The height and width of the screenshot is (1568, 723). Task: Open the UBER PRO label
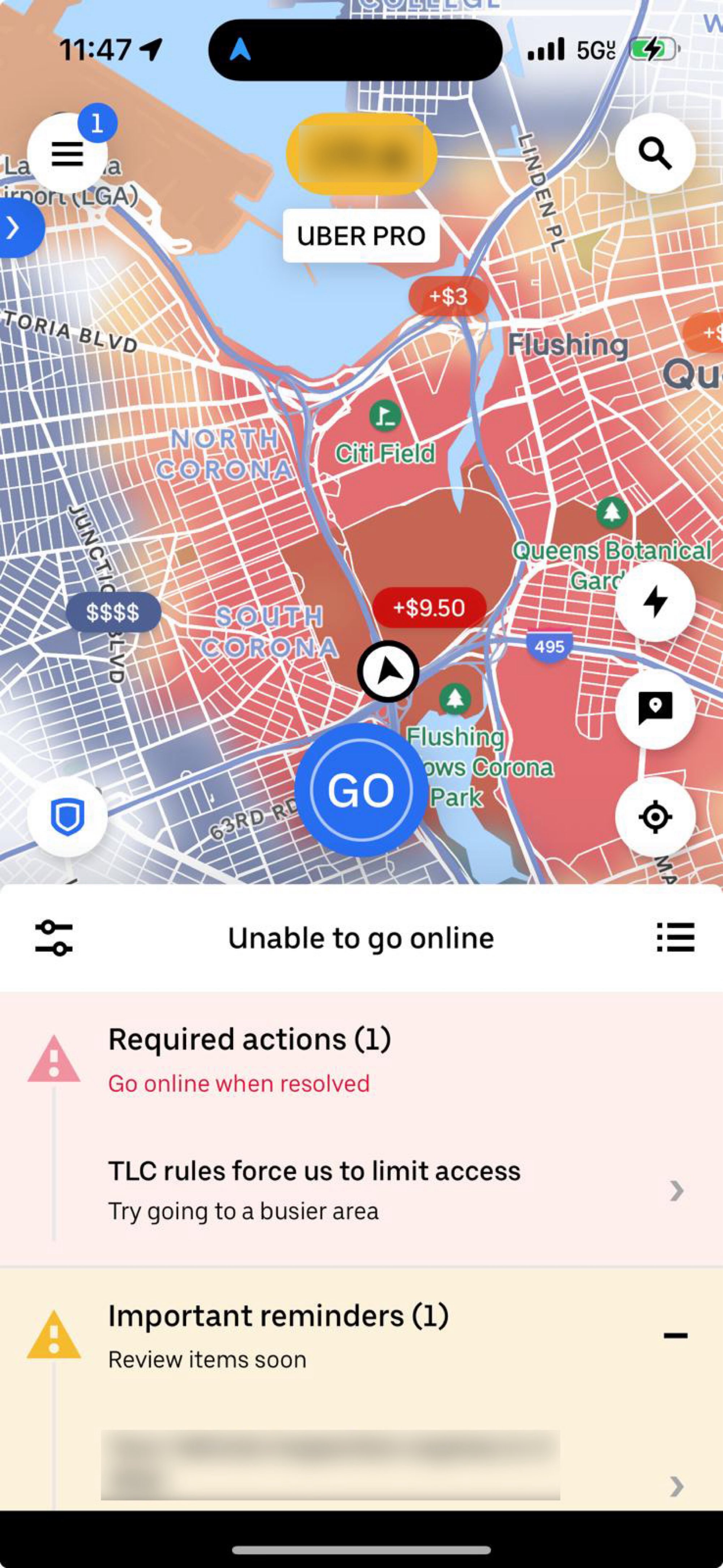(361, 236)
